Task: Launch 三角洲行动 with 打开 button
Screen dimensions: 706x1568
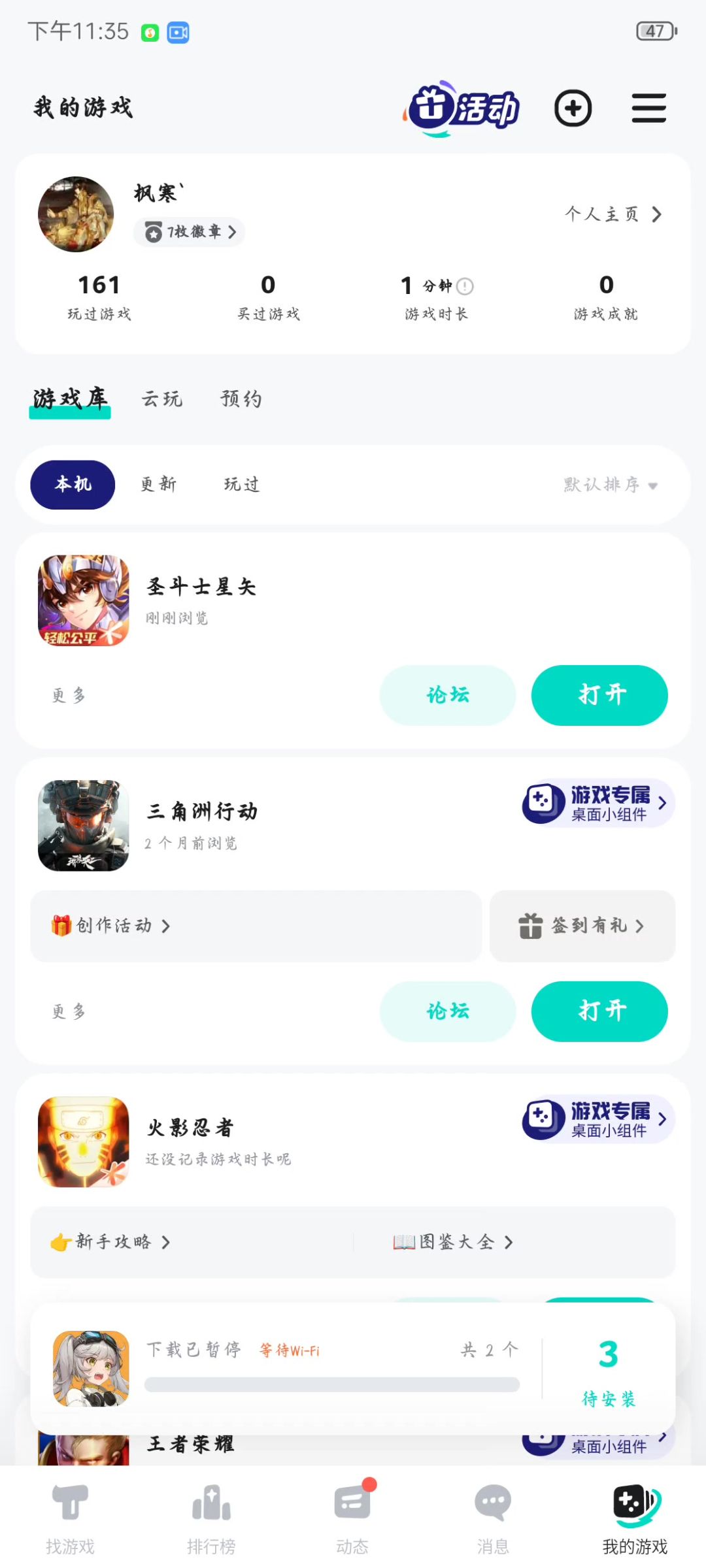Action: (x=599, y=1011)
